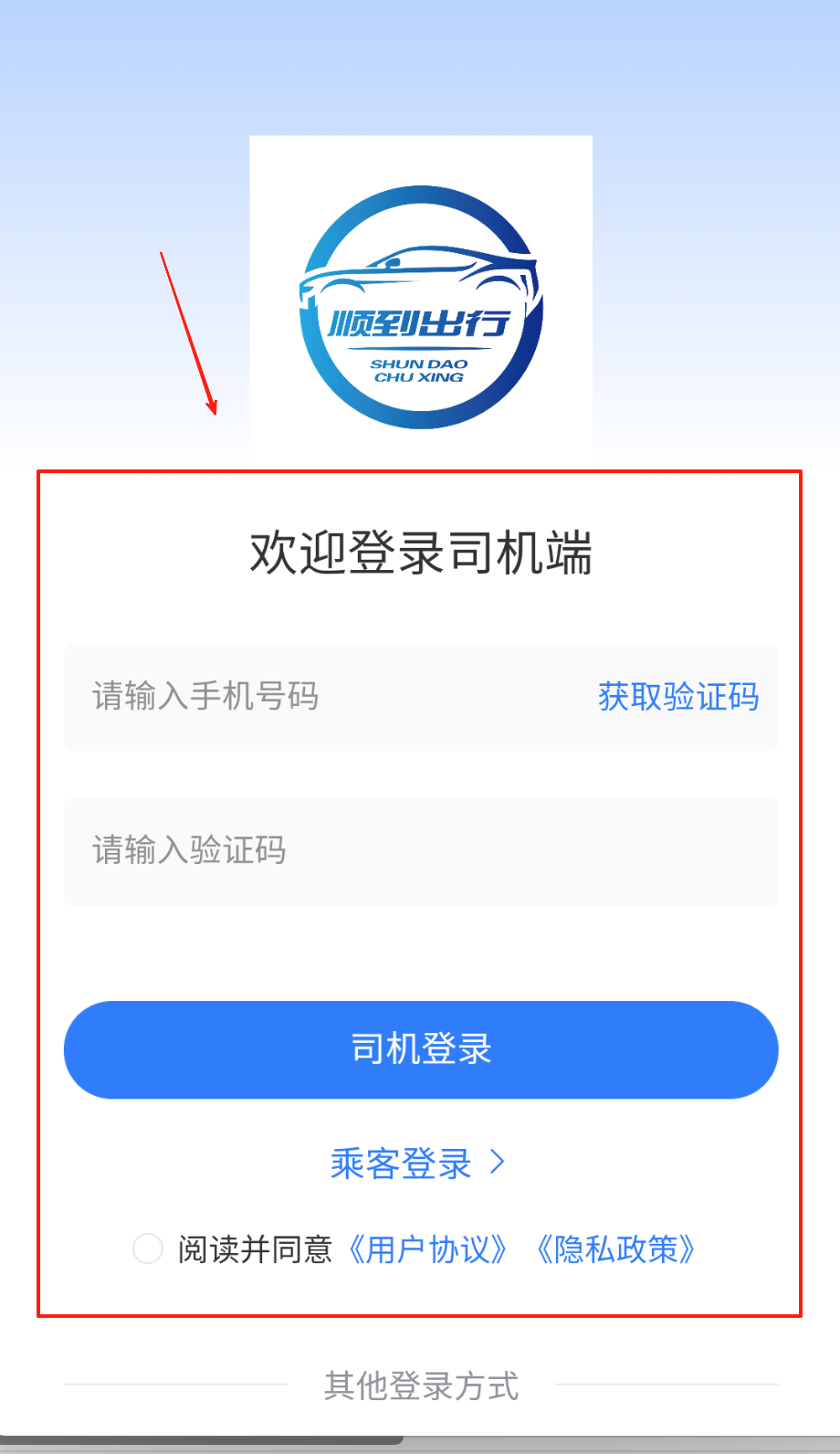Tap the 司机登录 button

(x=420, y=1049)
